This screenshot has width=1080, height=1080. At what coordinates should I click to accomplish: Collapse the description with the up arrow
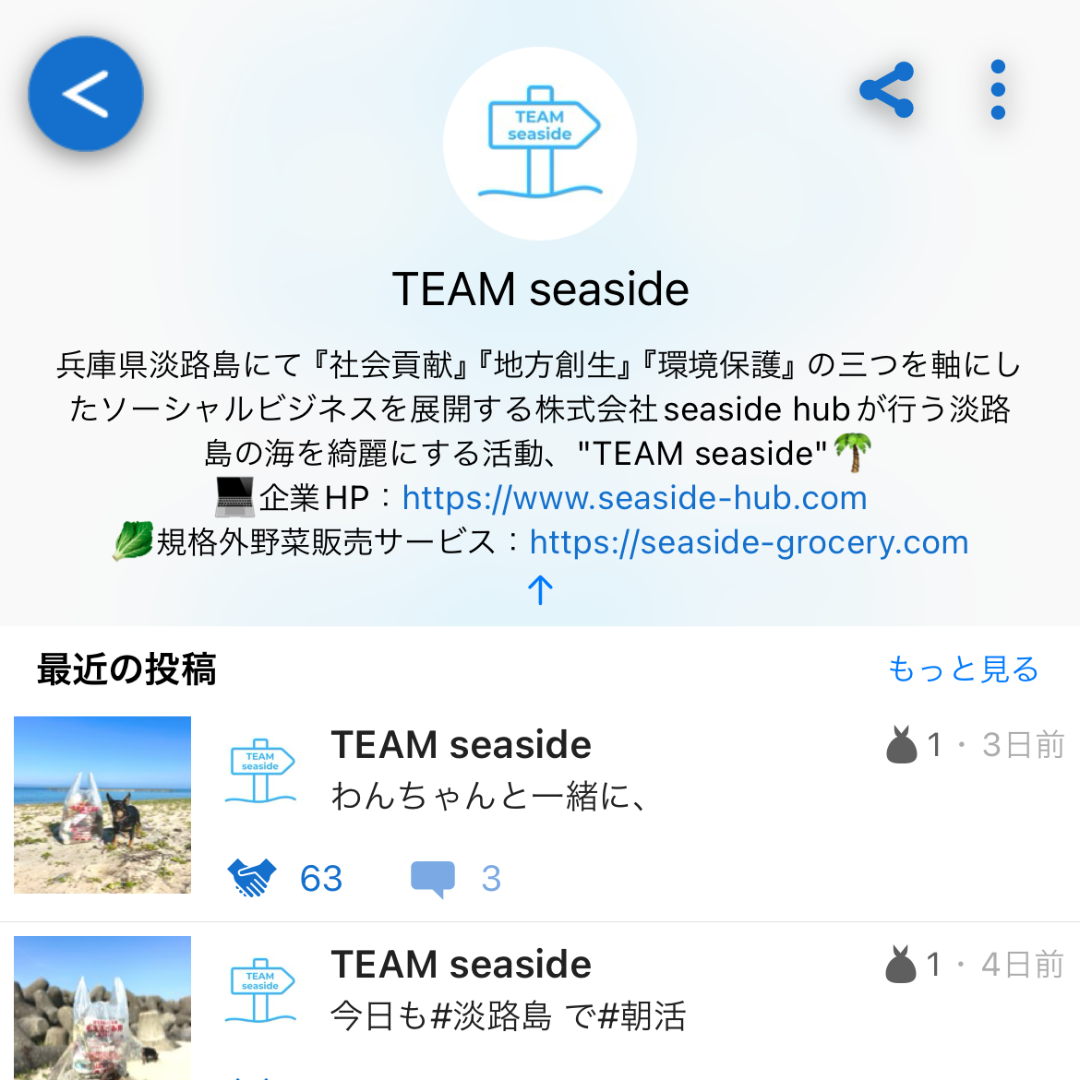pos(540,590)
